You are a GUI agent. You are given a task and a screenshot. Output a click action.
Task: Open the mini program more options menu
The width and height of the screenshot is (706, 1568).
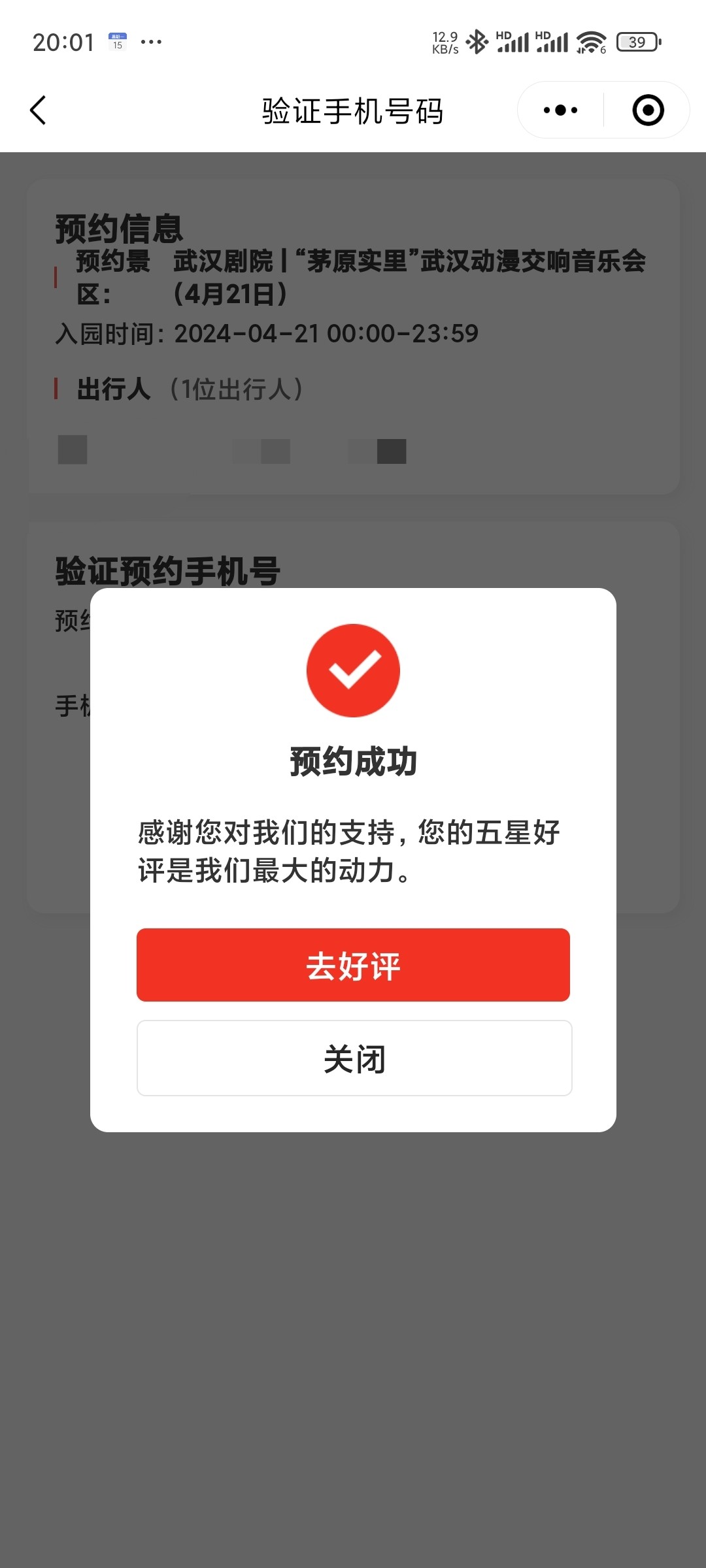coord(560,110)
